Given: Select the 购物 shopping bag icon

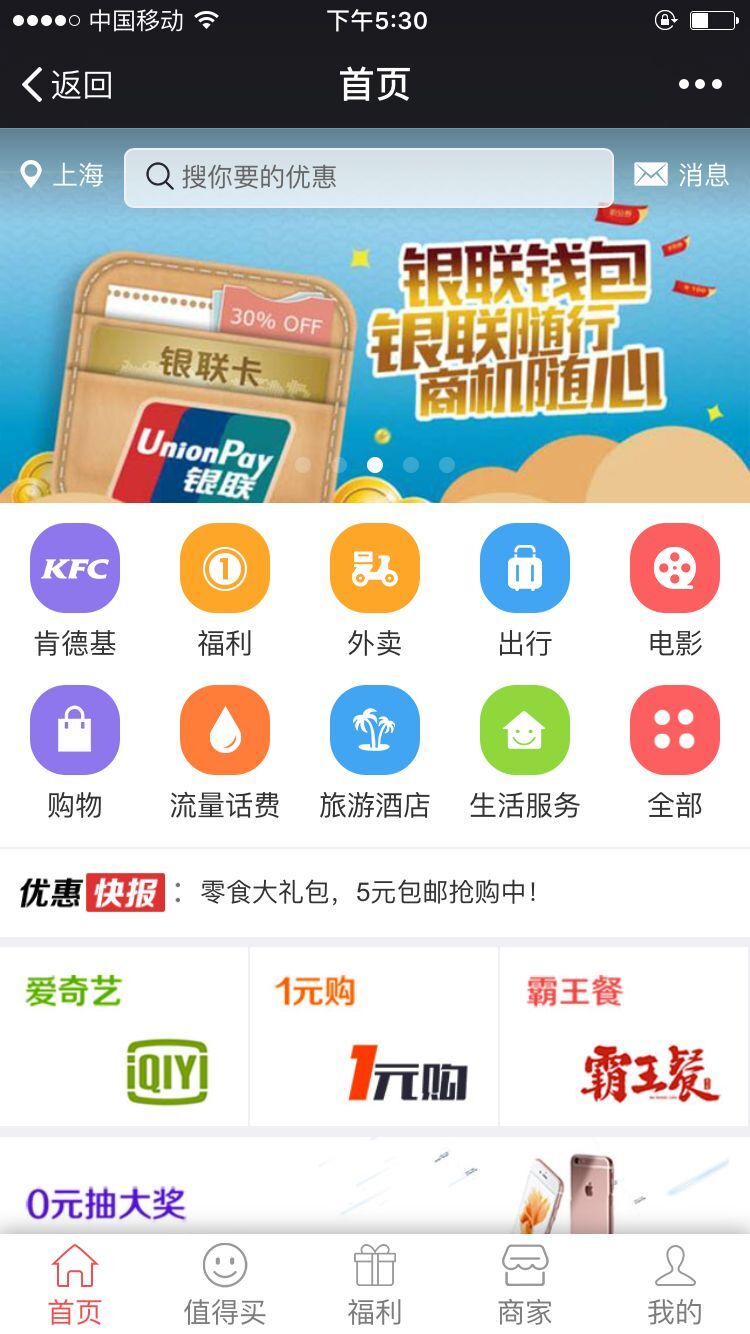Looking at the screenshot, I should [x=75, y=729].
